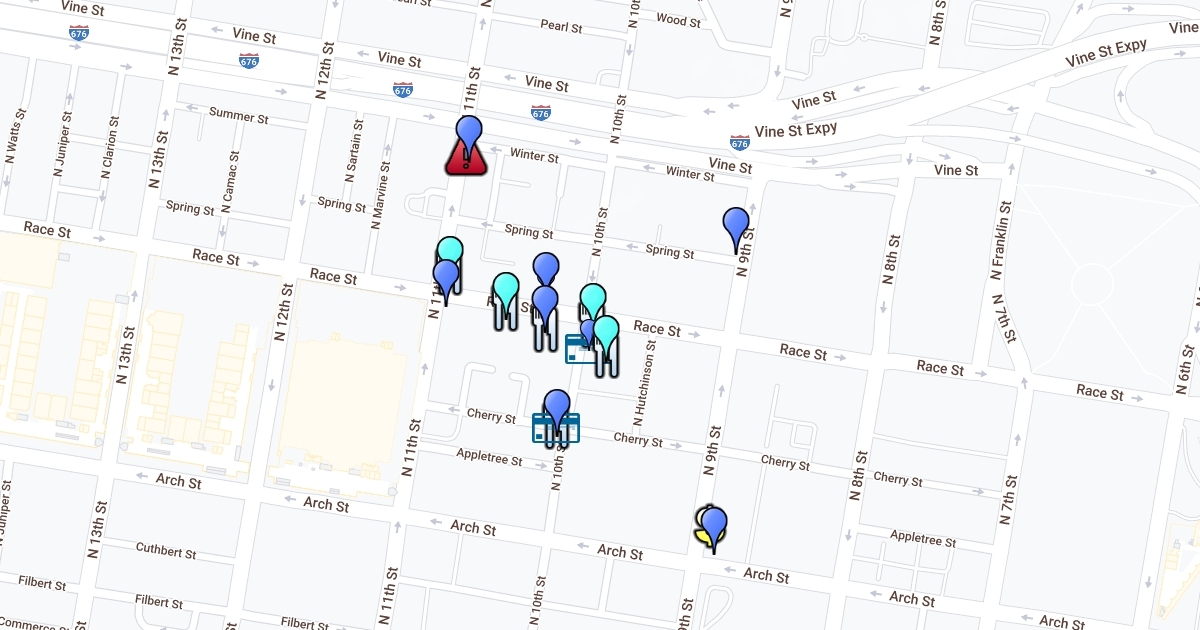Open the pin at N 9th St and Arch St
This screenshot has height=630, width=1200.
712,527
